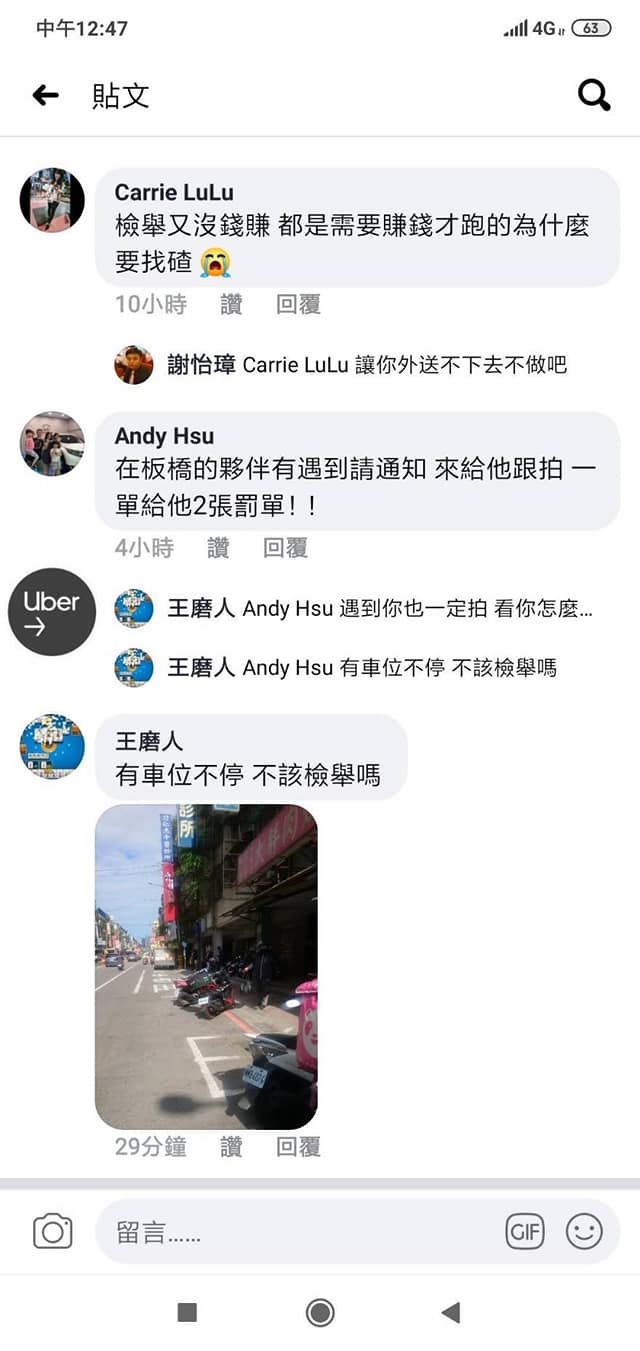Like Carrie LuLu's comment
This screenshot has height=1351, width=640.
pyautogui.click(x=231, y=304)
